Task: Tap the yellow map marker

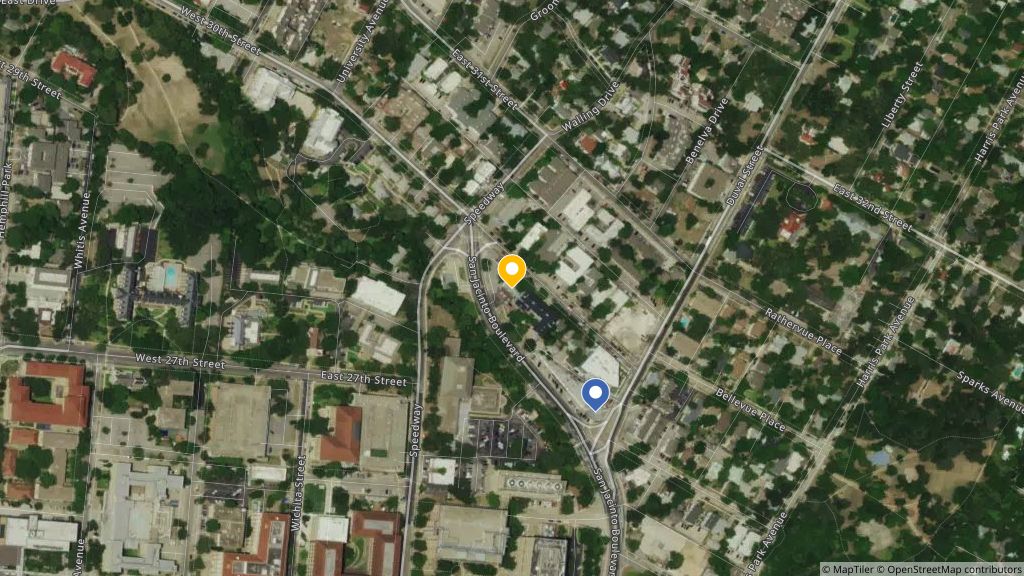Action: [512, 270]
